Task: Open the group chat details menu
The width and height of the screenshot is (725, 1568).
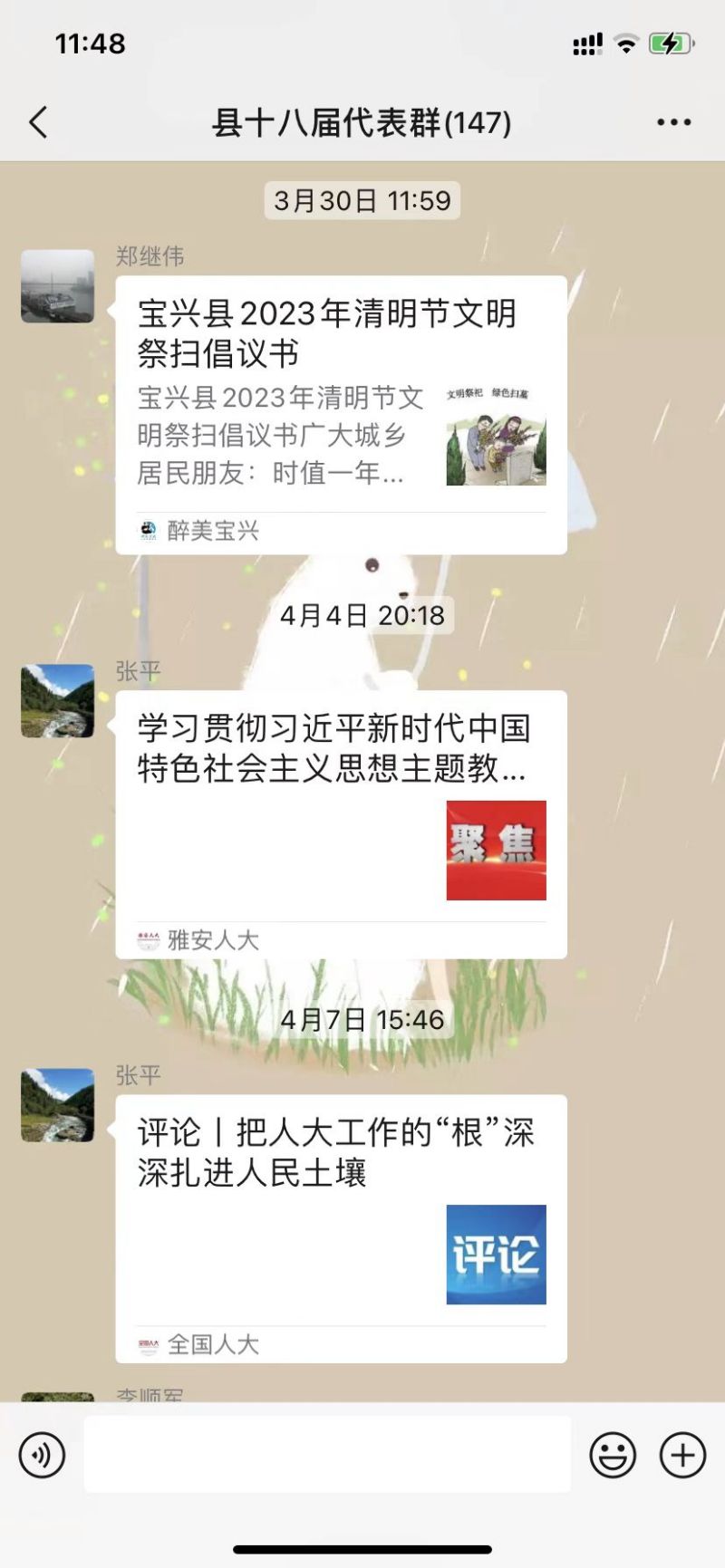Action: (673, 122)
